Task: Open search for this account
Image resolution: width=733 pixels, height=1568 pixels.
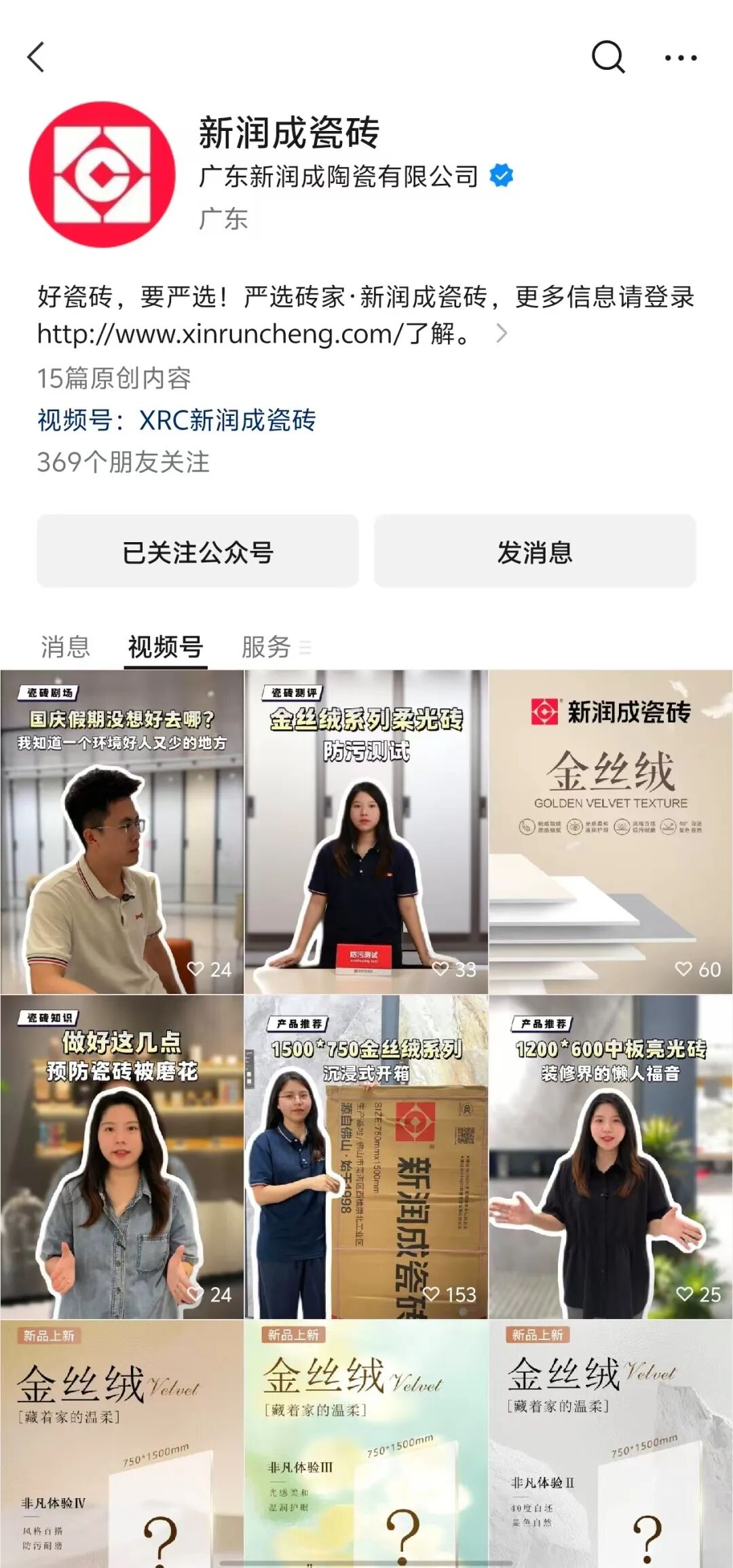Action: tap(607, 57)
